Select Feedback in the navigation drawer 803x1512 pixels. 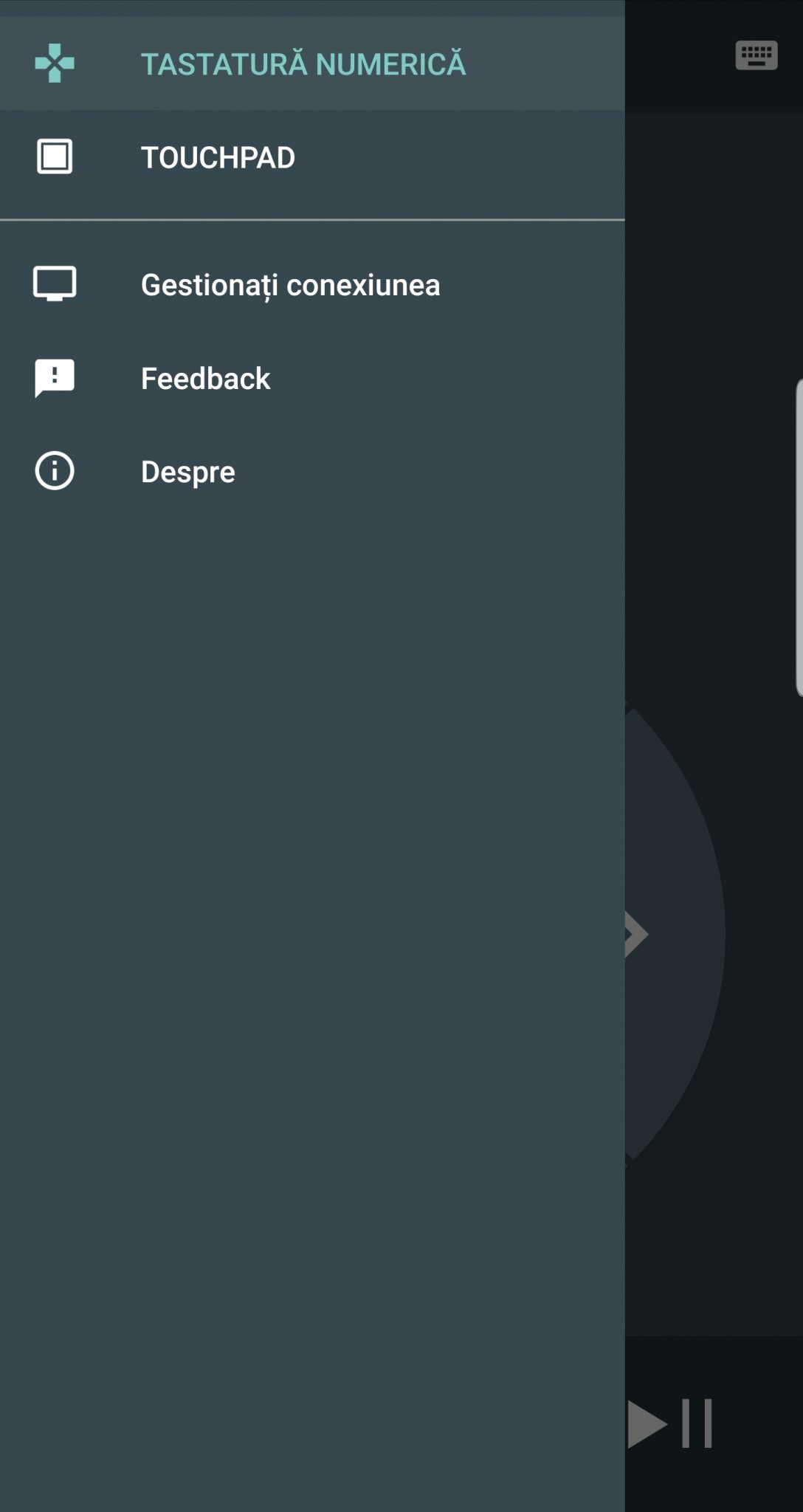tap(206, 377)
